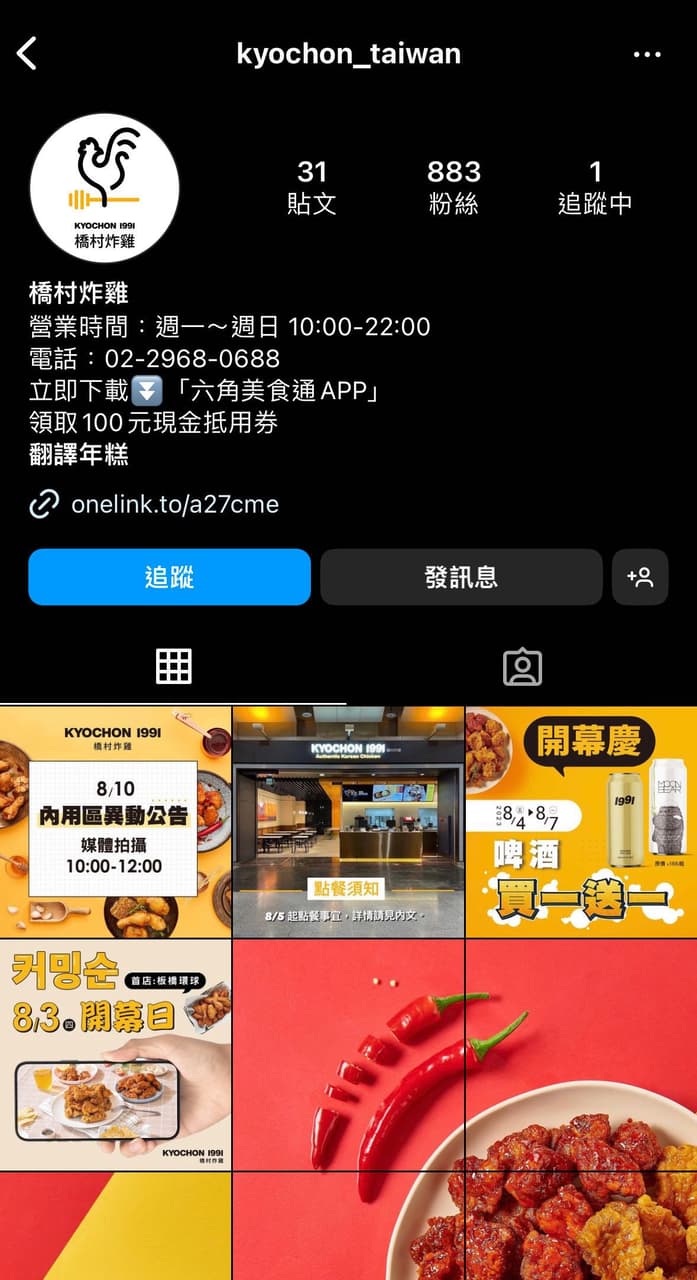Open suggested accounts add-person icon

640,577
